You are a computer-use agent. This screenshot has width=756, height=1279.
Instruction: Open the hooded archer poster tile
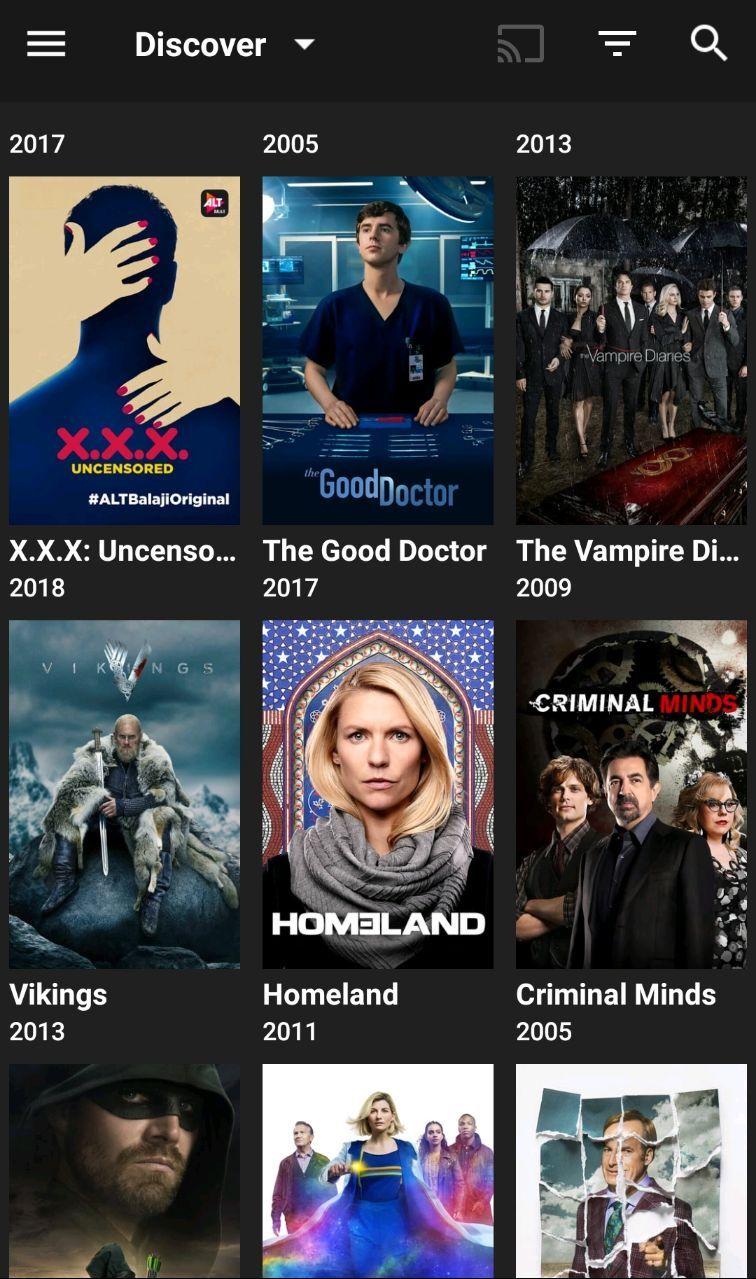pos(124,1170)
